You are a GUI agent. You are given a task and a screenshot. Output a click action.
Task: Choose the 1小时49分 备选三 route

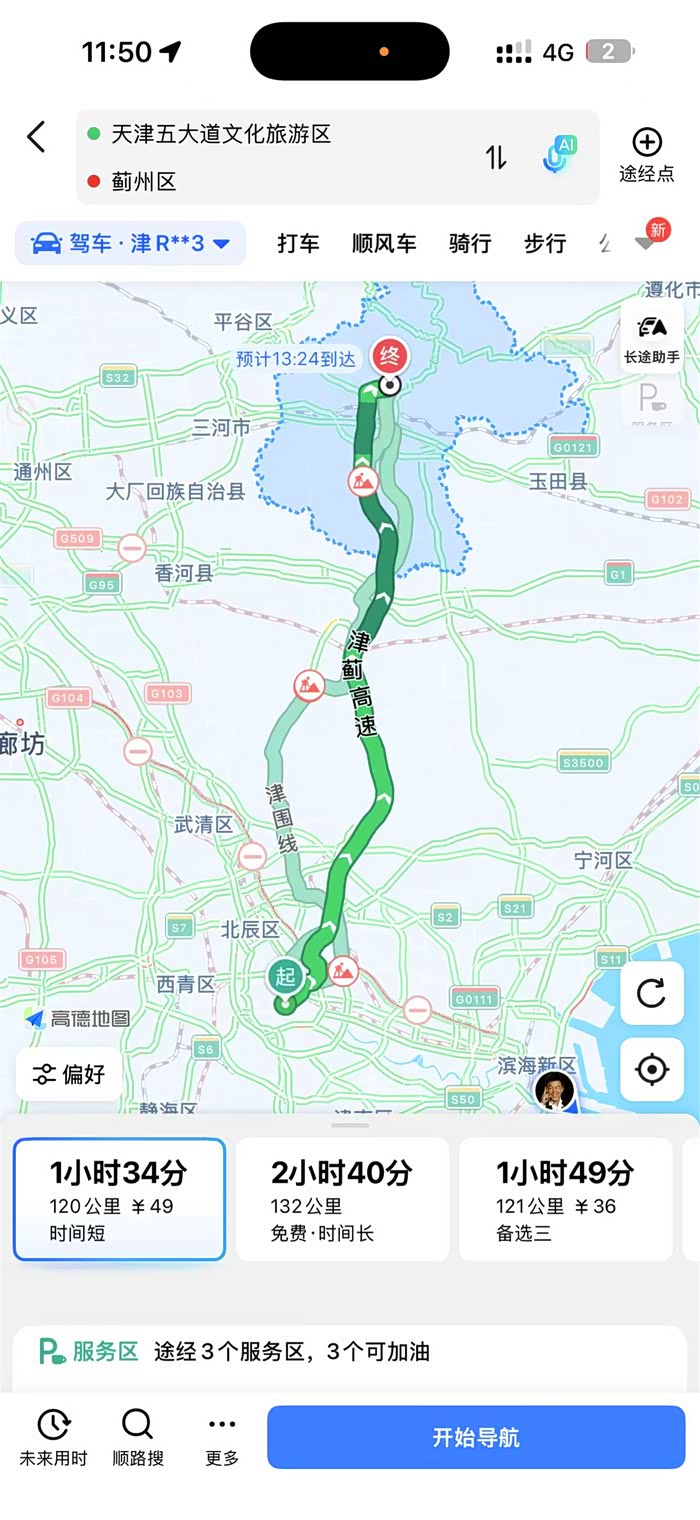(x=565, y=1199)
